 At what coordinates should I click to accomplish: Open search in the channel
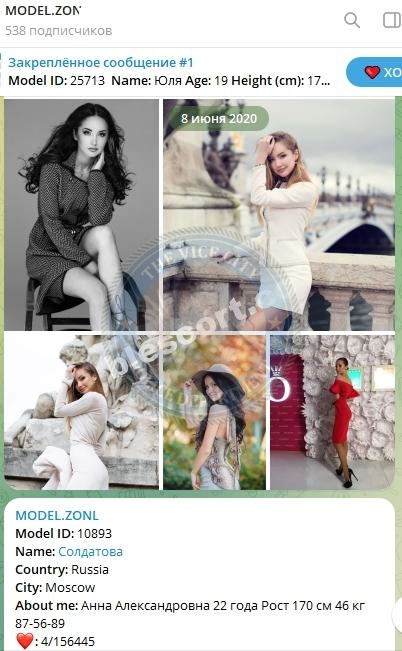352,20
